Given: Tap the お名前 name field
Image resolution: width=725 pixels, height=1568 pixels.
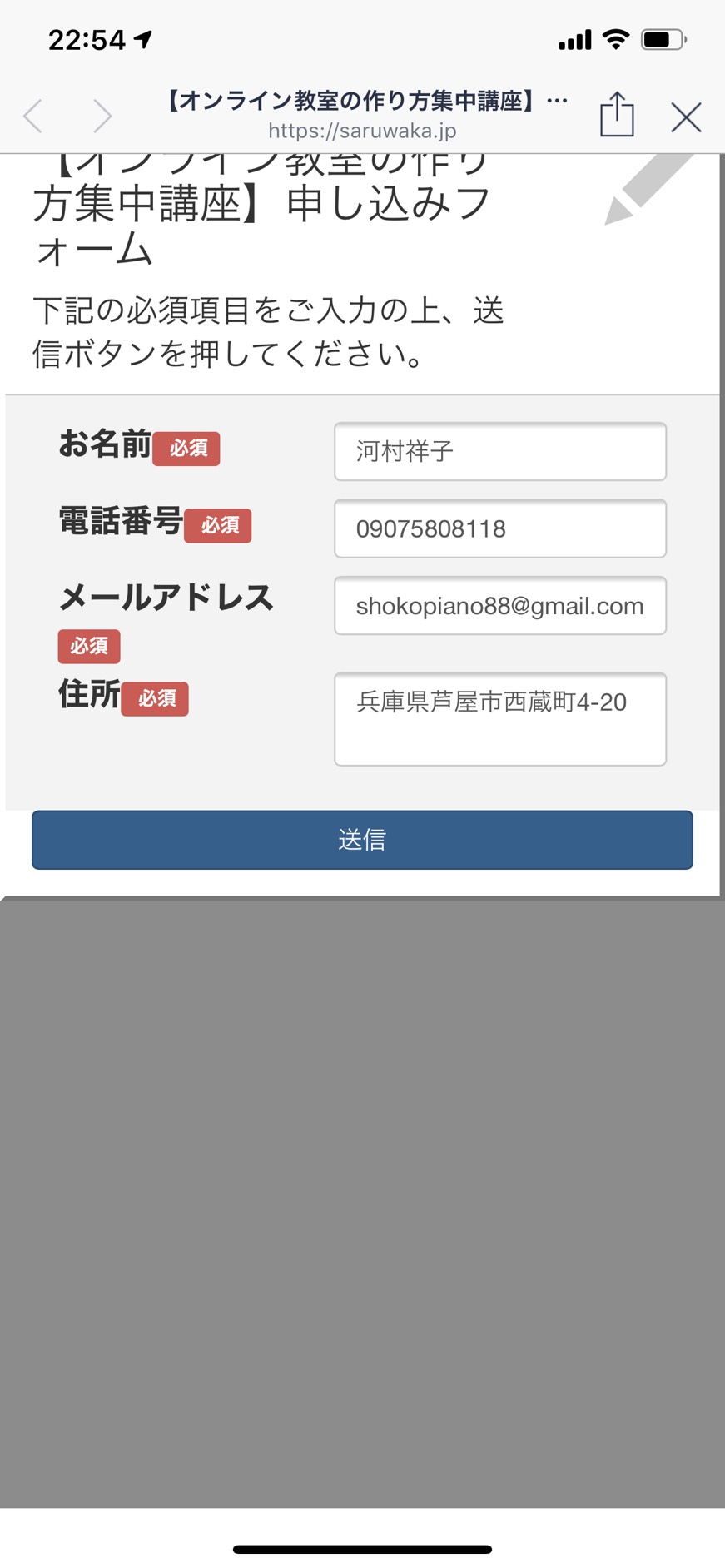Looking at the screenshot, I should click(500, 451).
